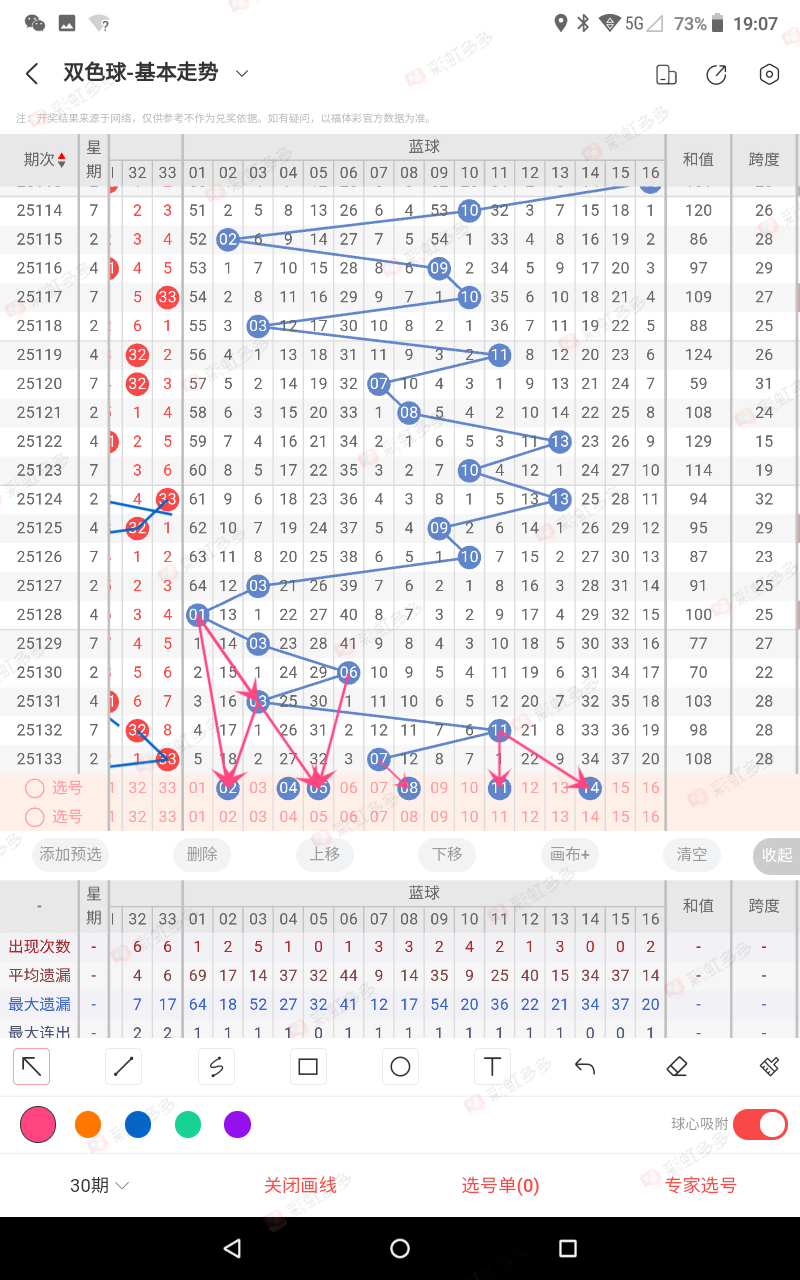Tap 下移 to move selection down

tap(447, 854)
